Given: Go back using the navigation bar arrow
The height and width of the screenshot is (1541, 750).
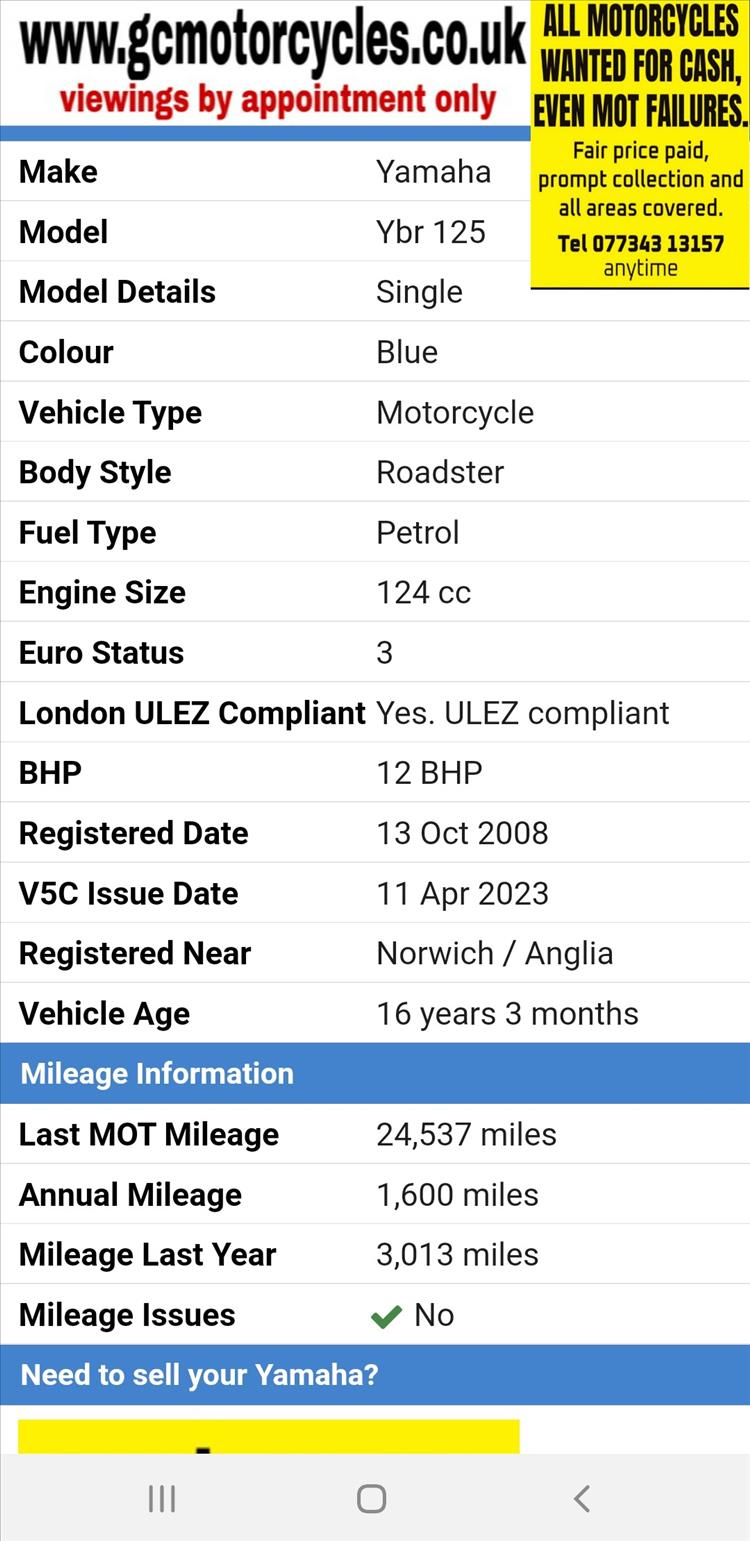Looking at the screenshot, I should pyautogui.click(x=582, y=1498).
